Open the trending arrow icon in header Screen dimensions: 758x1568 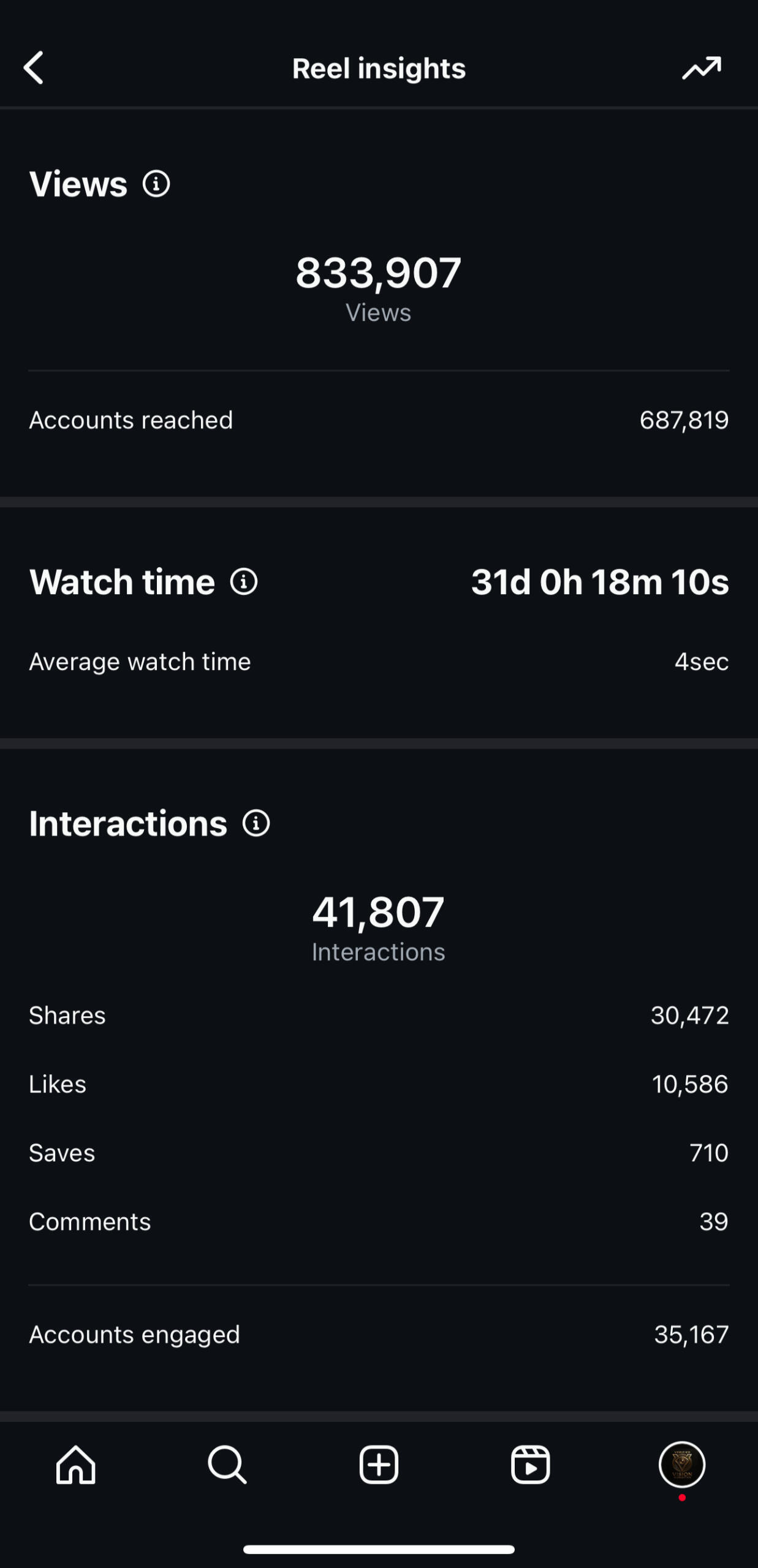(701, 68)
